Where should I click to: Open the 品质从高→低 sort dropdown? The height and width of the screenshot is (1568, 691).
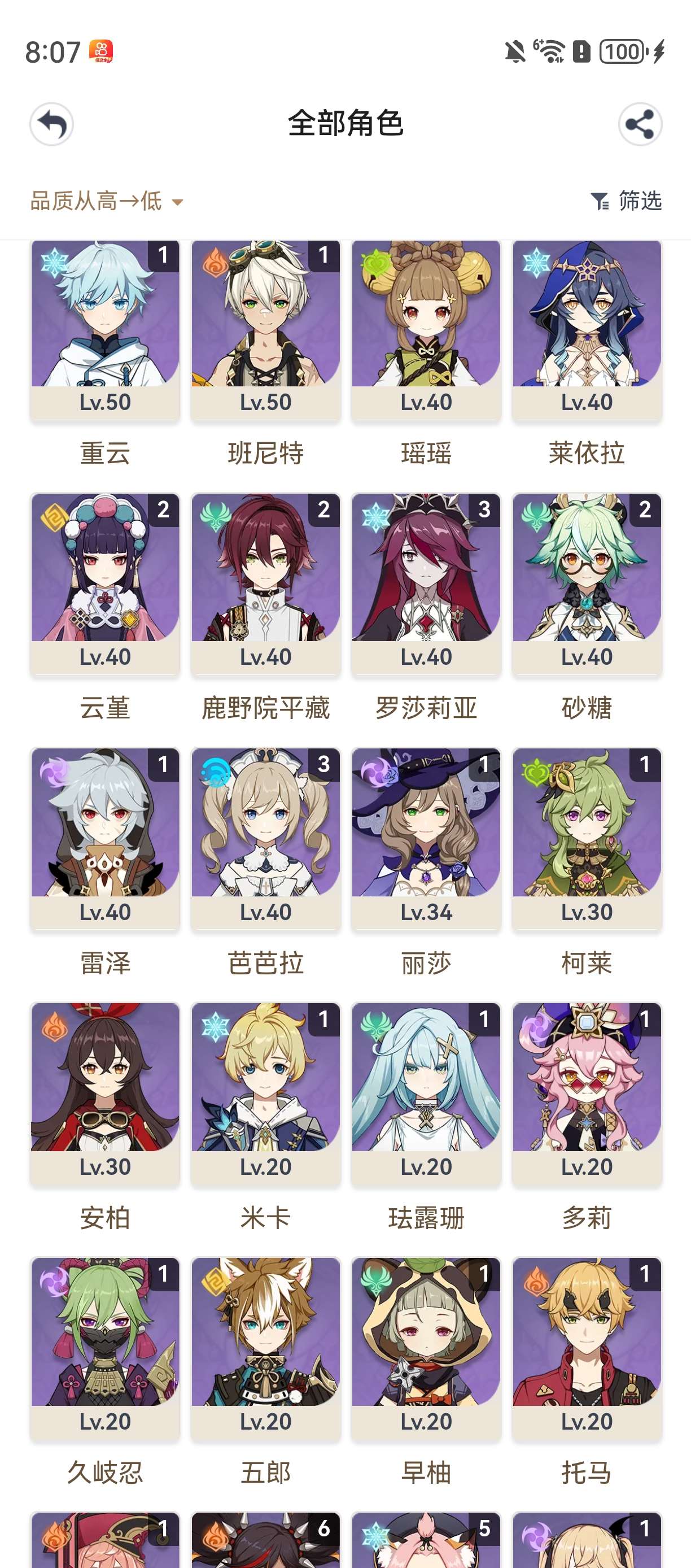click(x=107, y=201)
